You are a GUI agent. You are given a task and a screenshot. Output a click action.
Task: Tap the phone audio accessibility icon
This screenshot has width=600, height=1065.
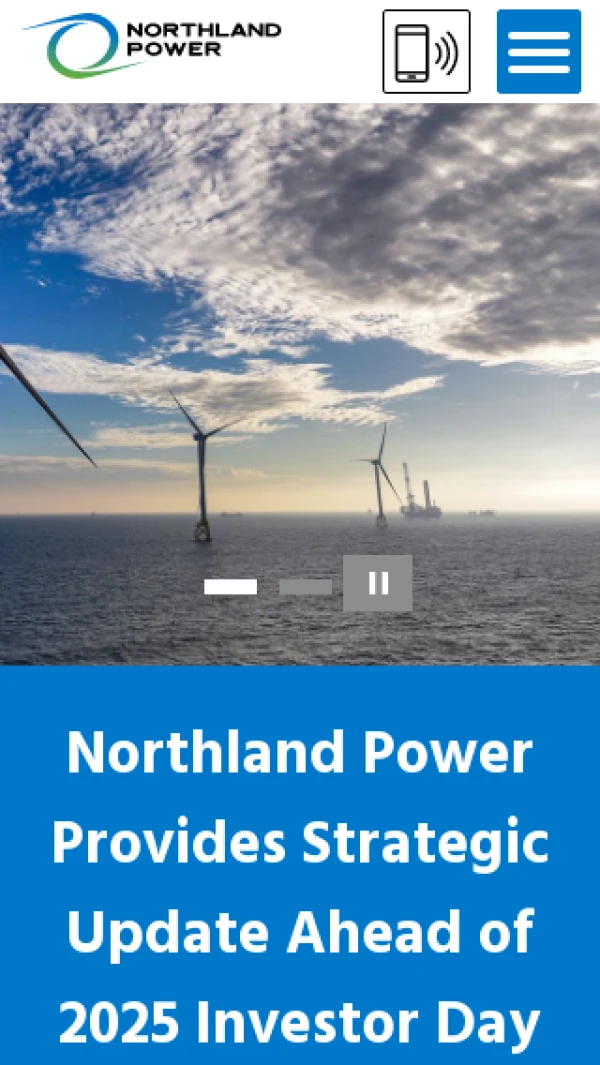[426, 51]
